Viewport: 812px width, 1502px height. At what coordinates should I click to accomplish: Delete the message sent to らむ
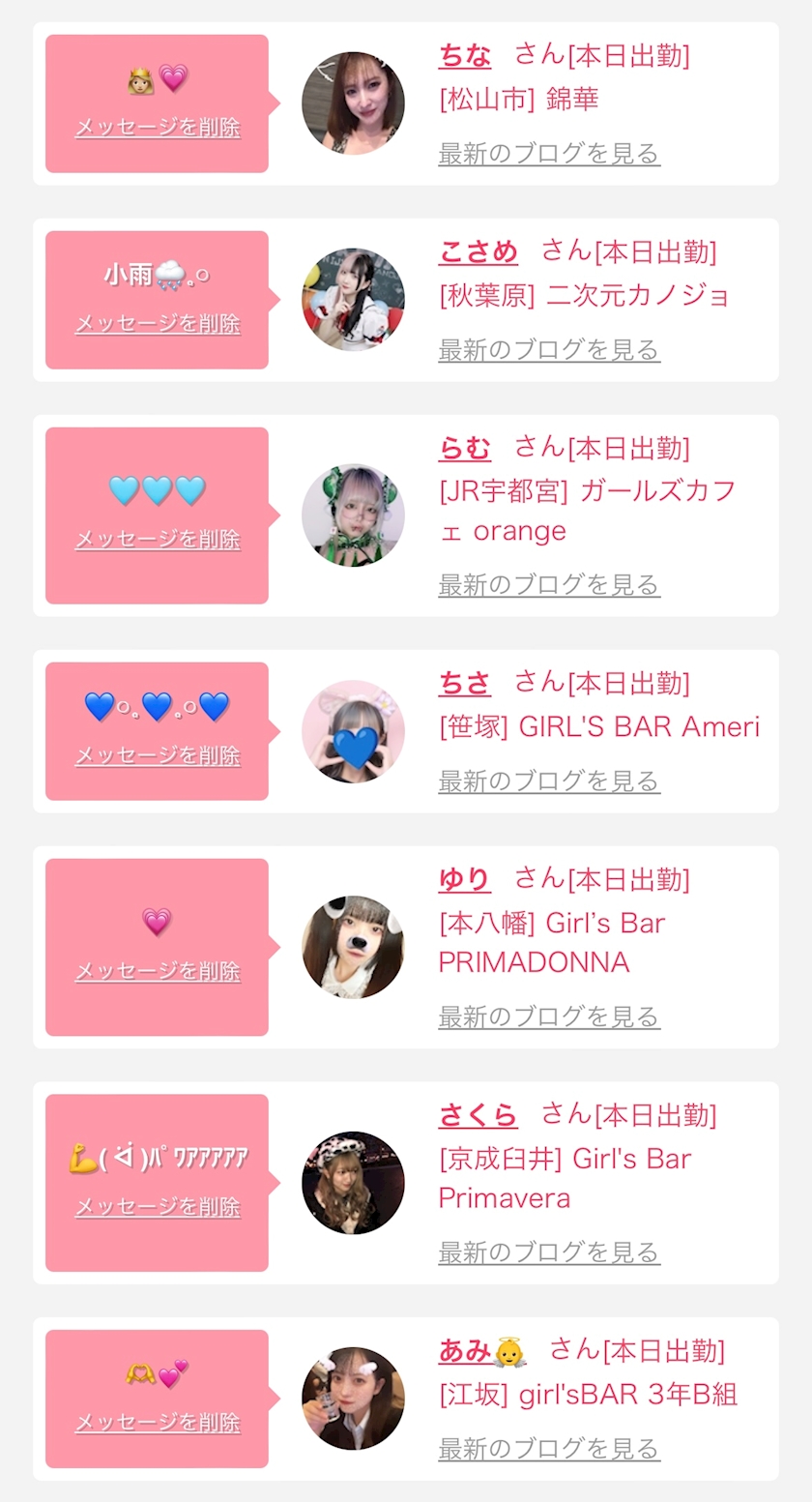[158, 540]
